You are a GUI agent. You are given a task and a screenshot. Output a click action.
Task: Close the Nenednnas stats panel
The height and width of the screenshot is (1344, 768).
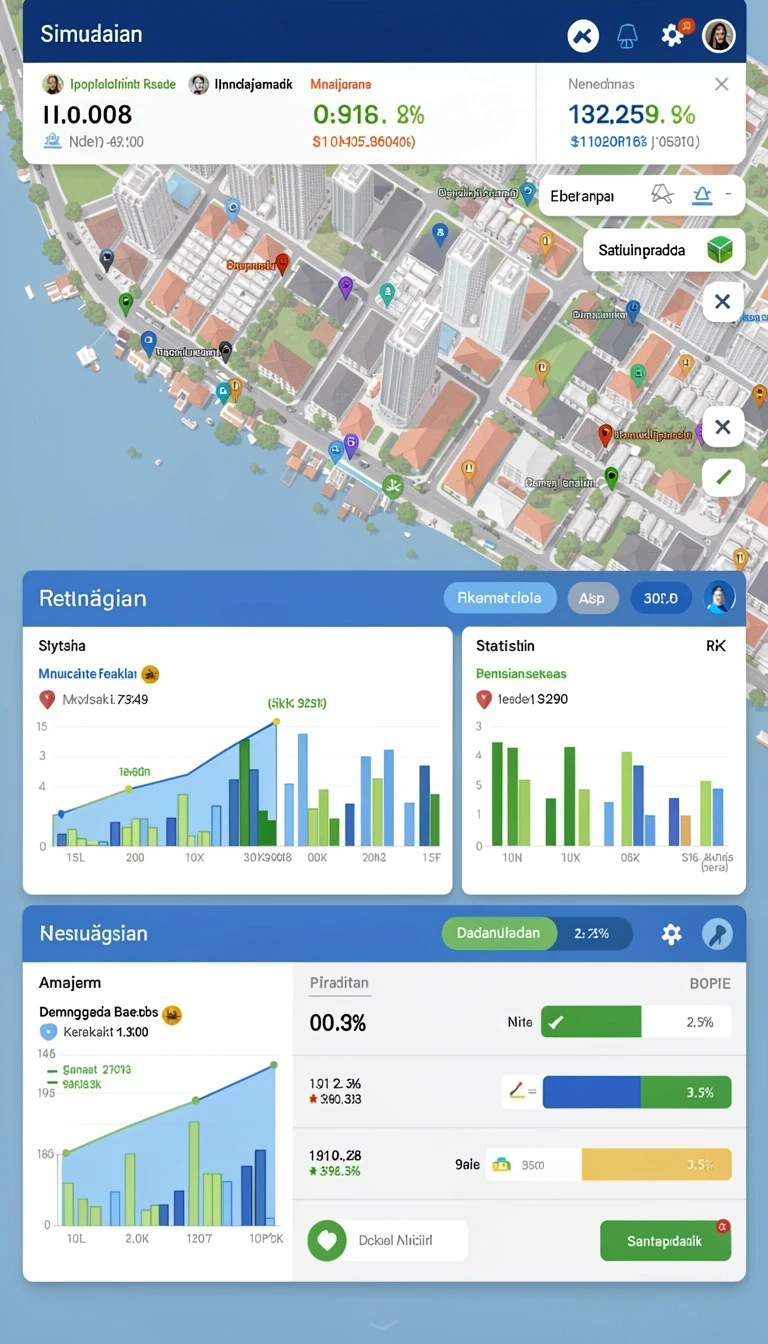pyautogui.click(x=721, y=85)
